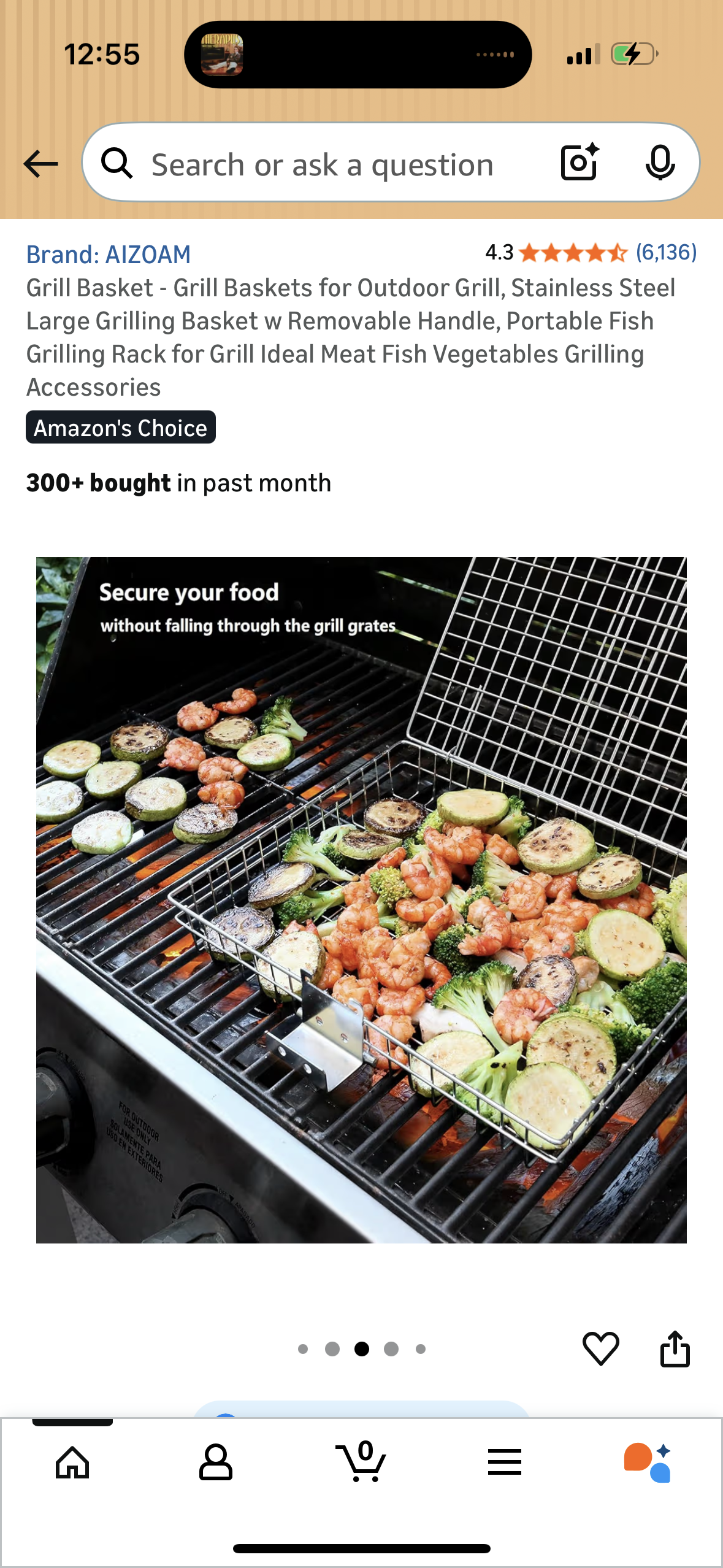723x1568 pixels.
Task: Open the Rufus AI assistant
Action: click(648, 1462)
